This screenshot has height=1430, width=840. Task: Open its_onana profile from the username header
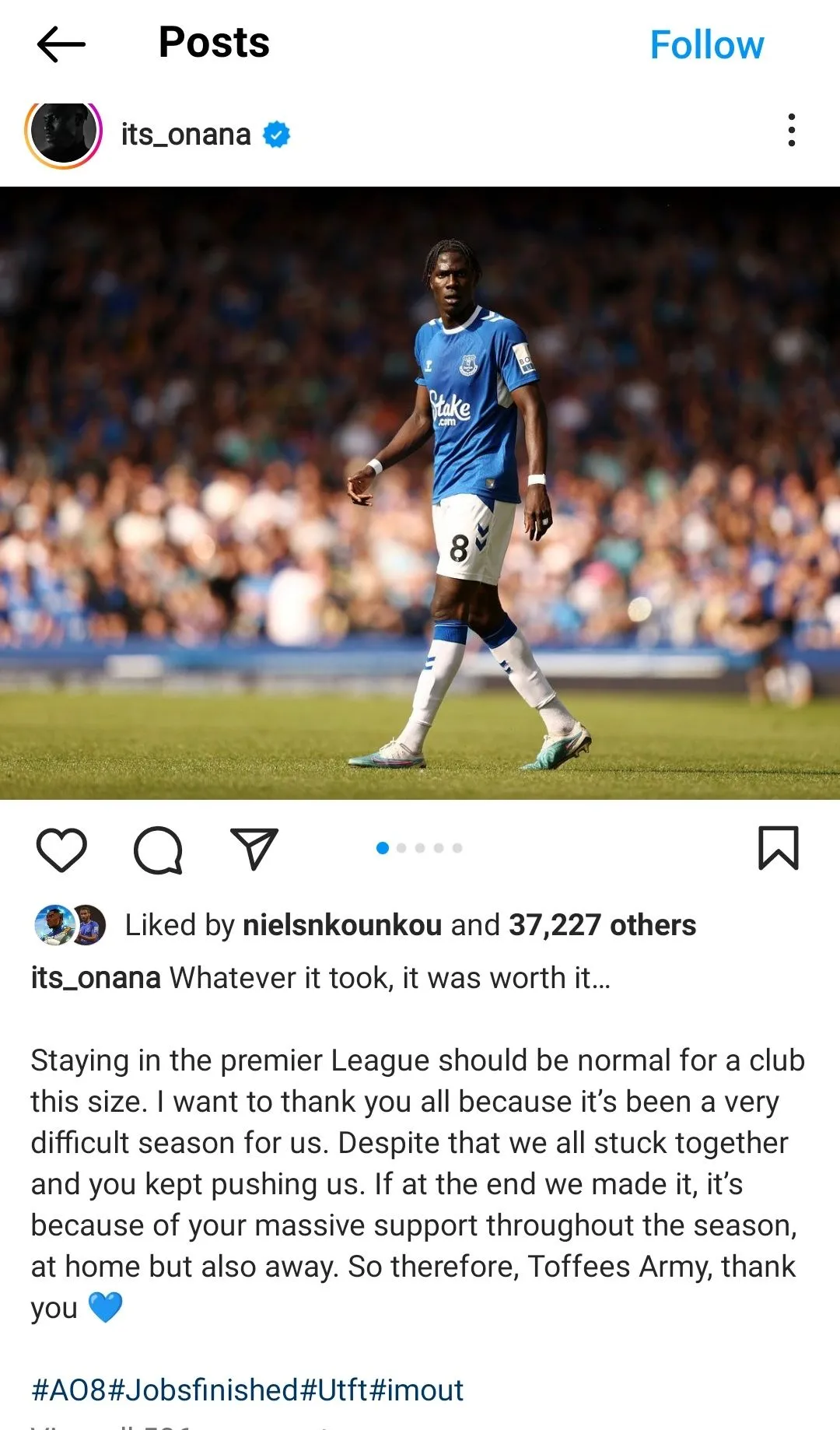coord(186,135)
